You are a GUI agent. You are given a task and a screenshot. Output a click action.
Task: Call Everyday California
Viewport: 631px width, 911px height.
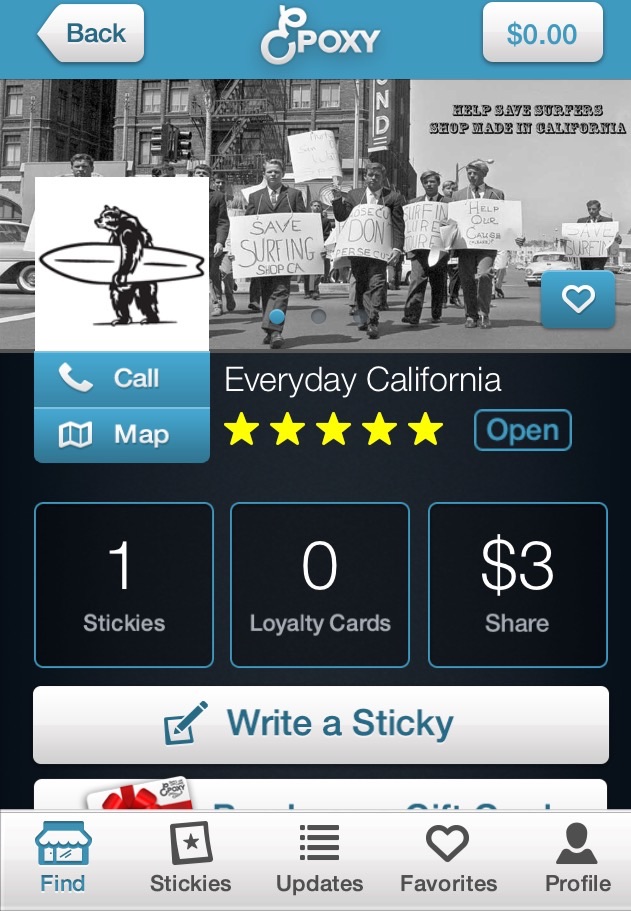tap(122, 379)
